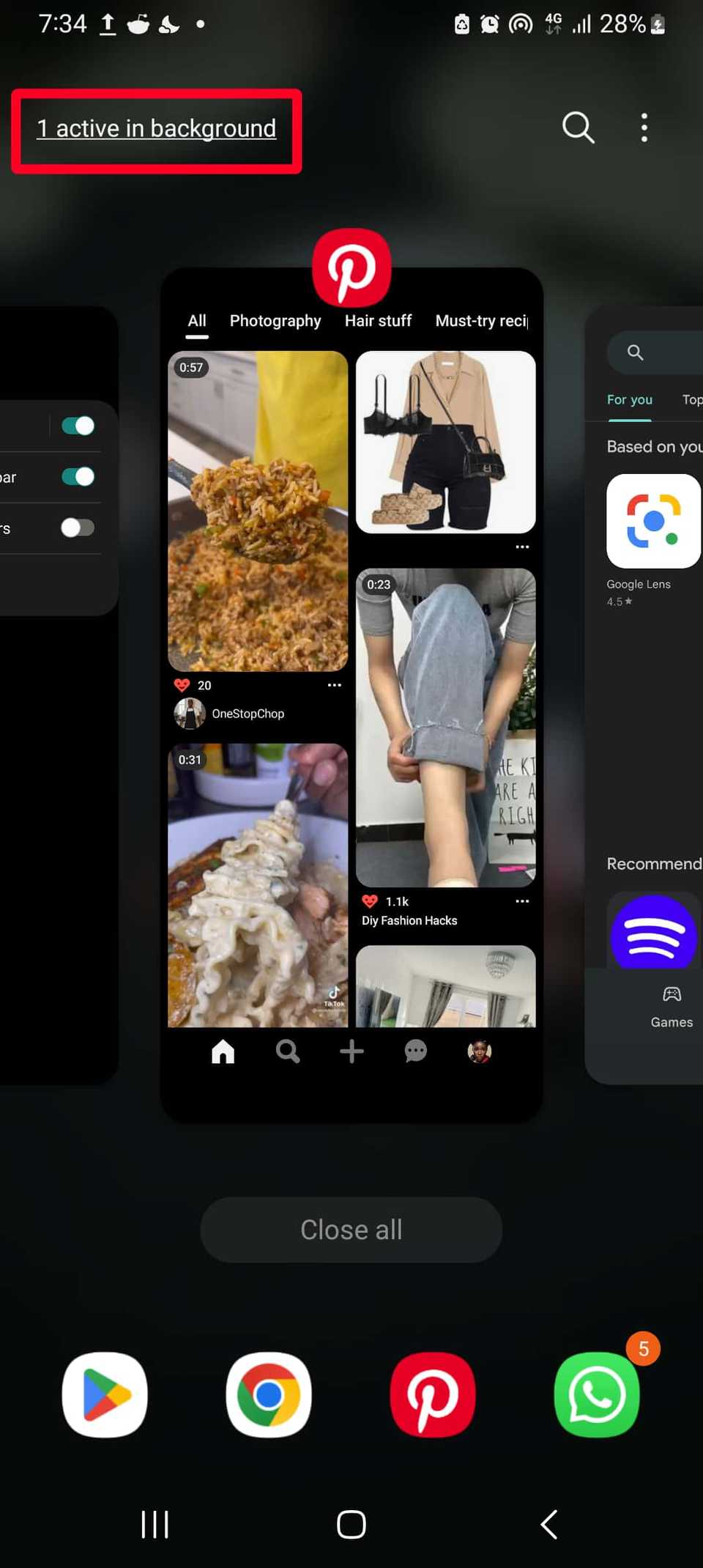Open the three-dot overflow menu
The height and width of the screenshot is (1568, 703).
coord(644,128)
